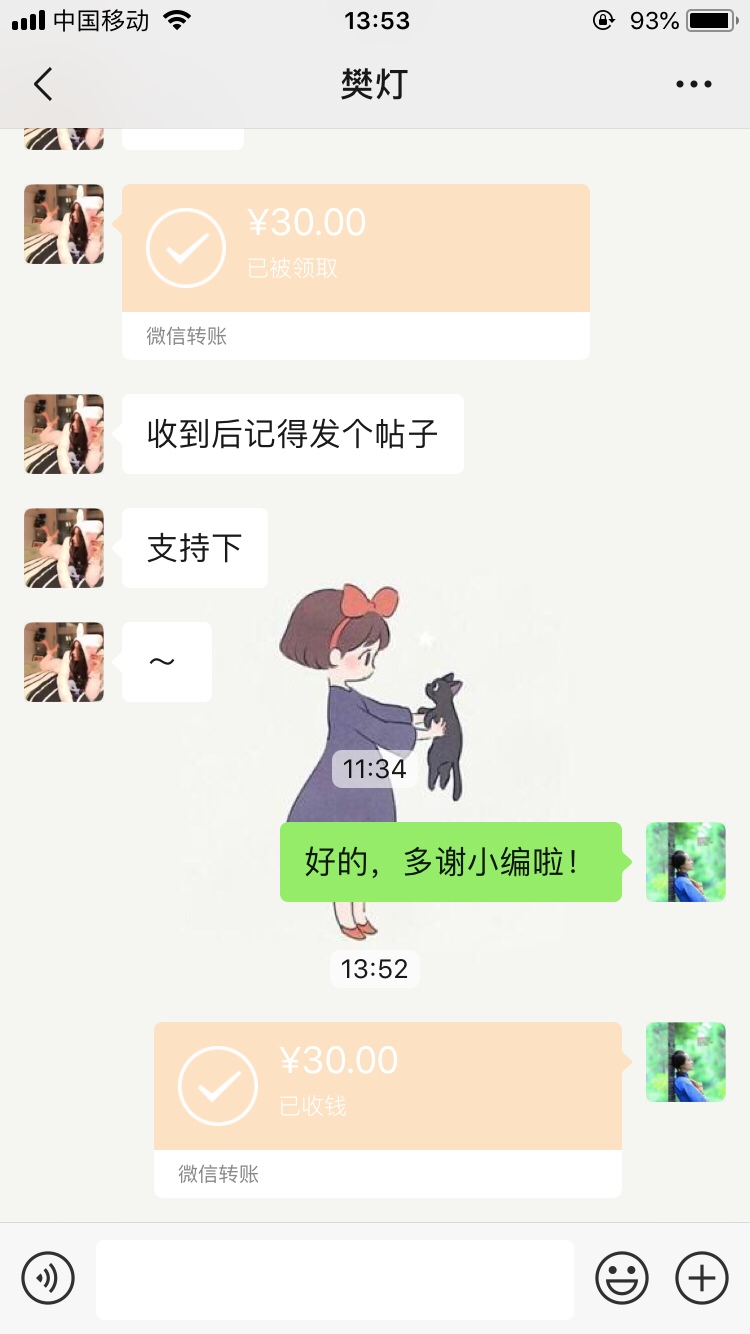Open the three-dot chat options menu
Viewport: 750px width, 1334px height.
693,85
